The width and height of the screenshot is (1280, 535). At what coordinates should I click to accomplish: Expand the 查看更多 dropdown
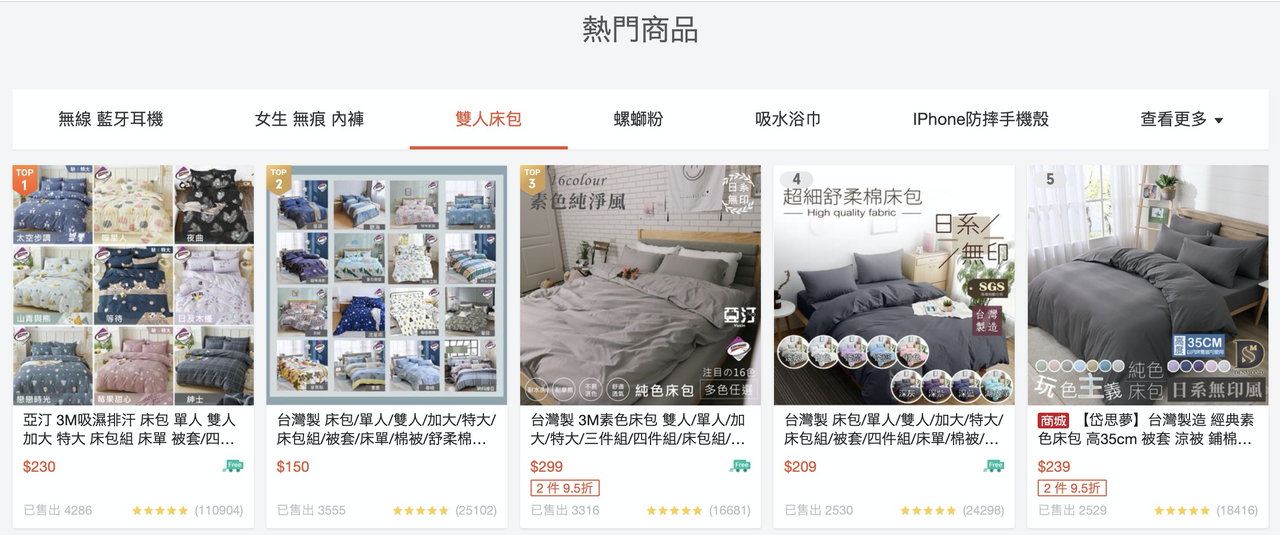(x=1181, y=119)
